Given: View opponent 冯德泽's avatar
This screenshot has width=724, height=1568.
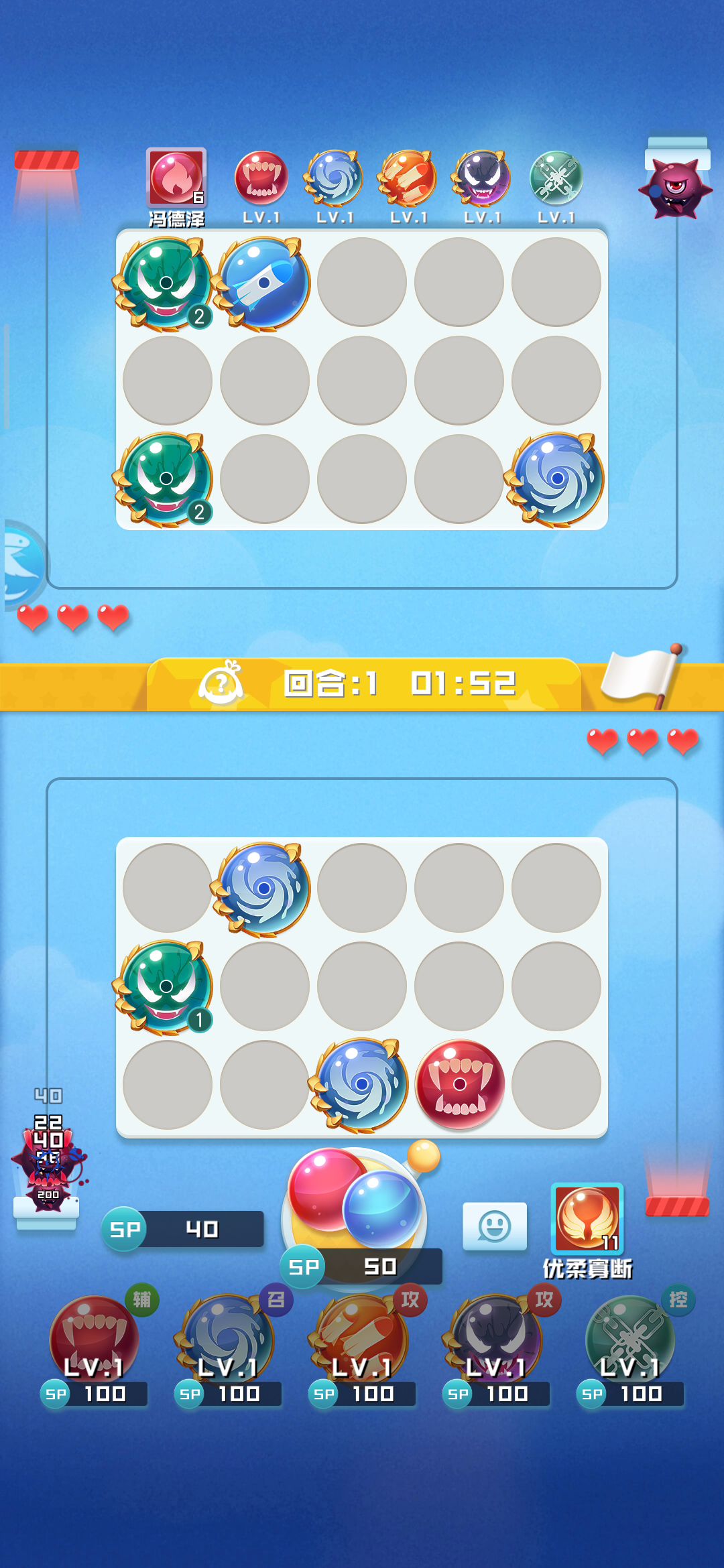Looking at the screenshot, I should (x=176, y=177).
